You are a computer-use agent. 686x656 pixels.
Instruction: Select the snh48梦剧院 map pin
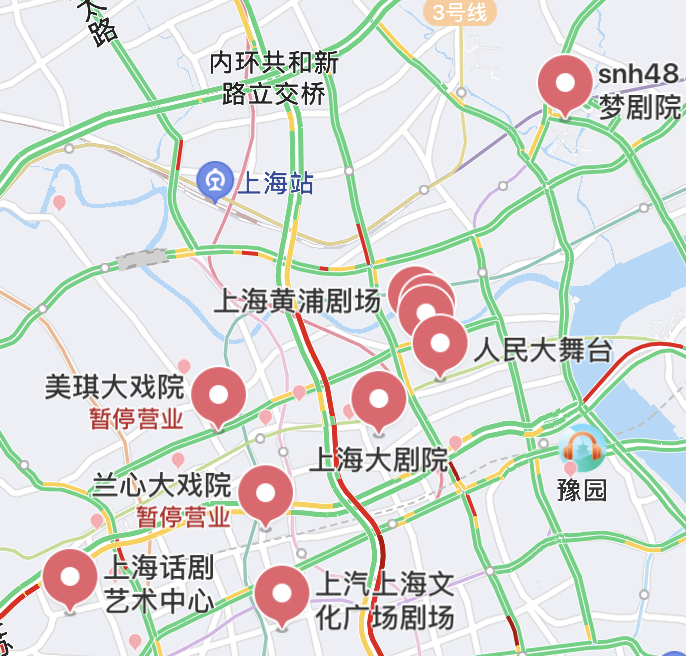(x=565, y=82)
